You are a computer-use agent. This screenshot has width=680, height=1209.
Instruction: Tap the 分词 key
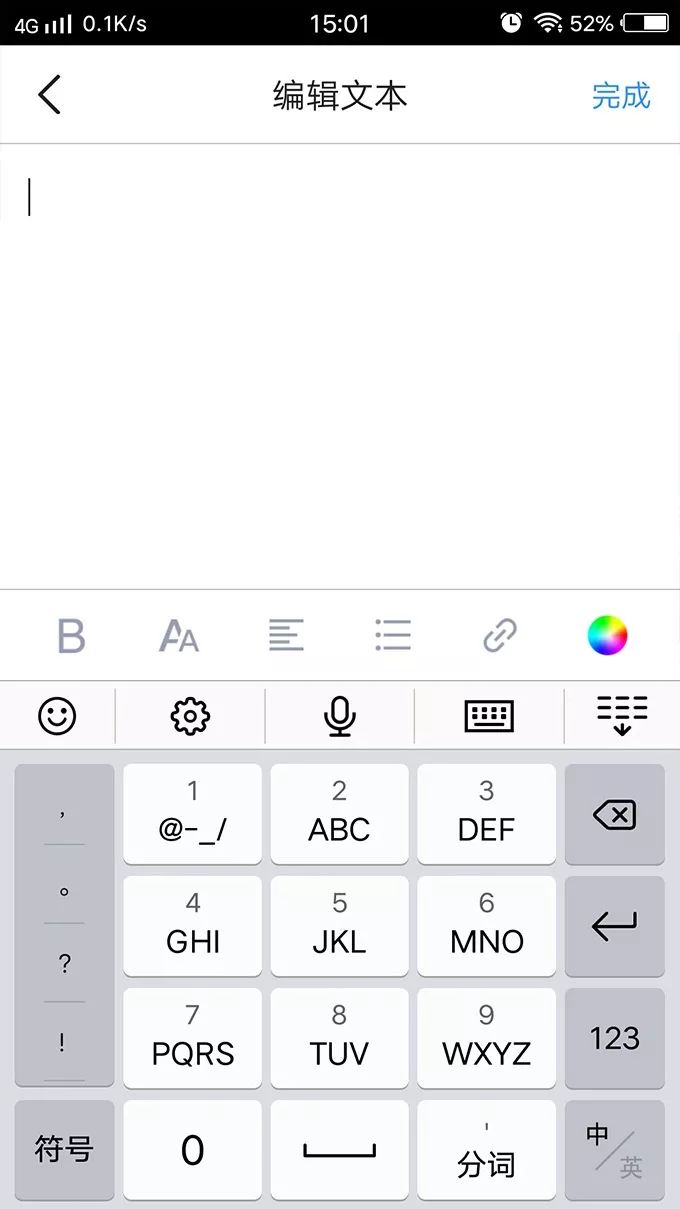[486, 1150]
